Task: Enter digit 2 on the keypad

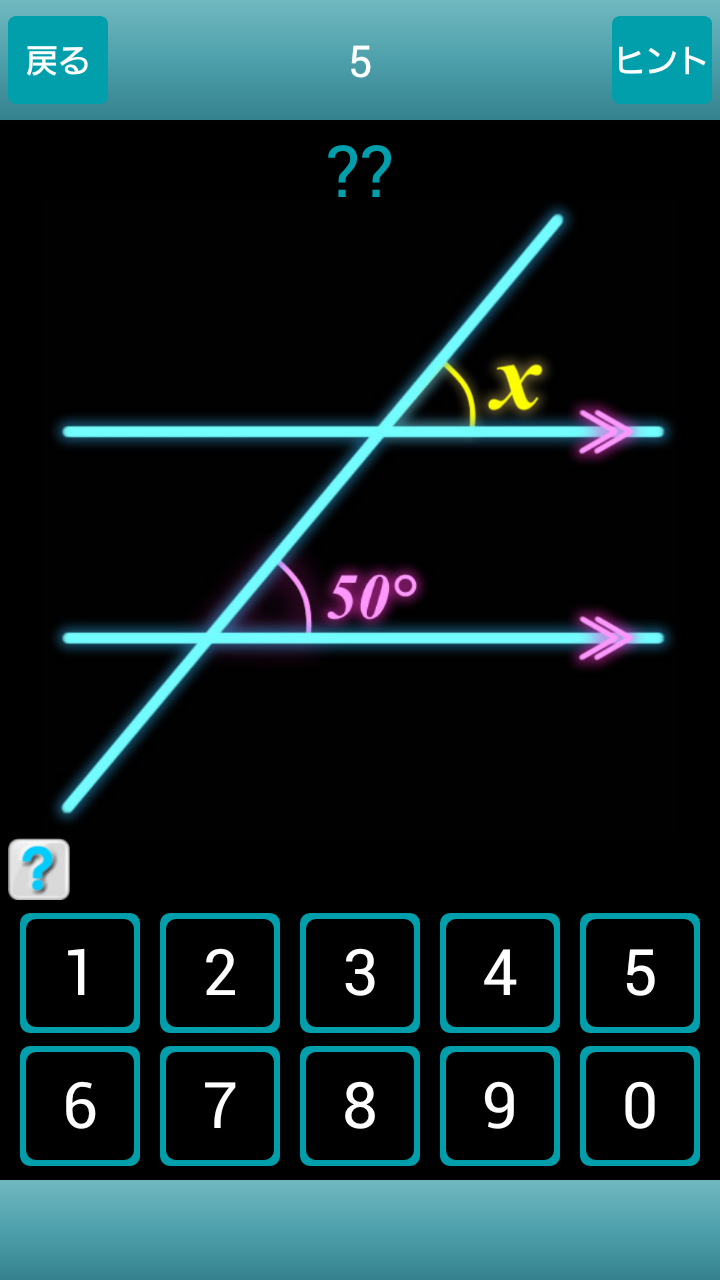Action: tap(220, 972)
